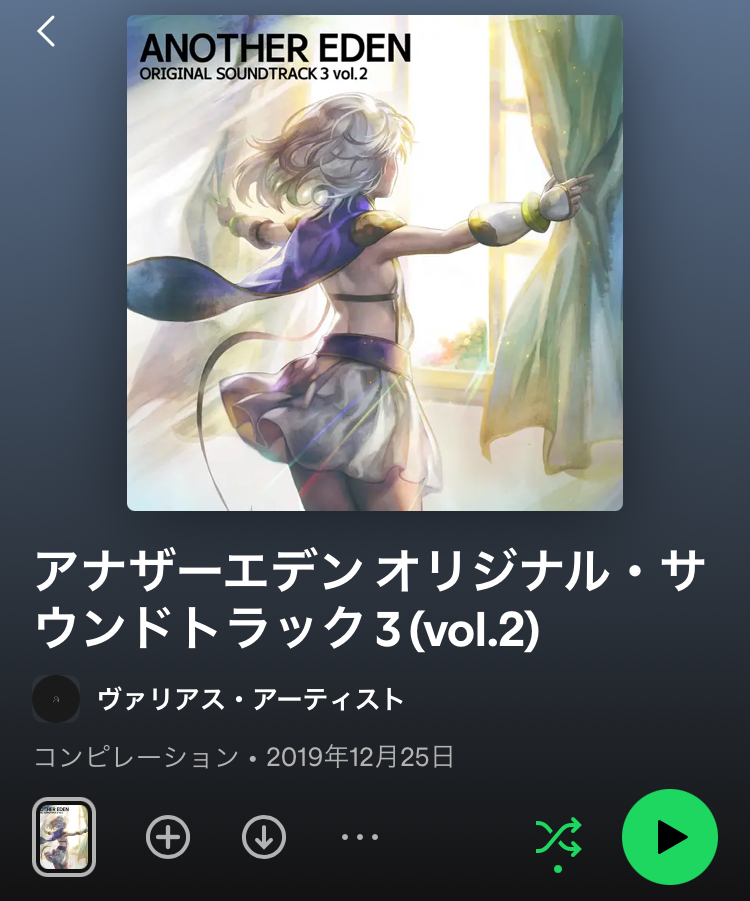Open artist ヴァリアス・アーティスト
The image size is (750, 901).
coord(250,699)
